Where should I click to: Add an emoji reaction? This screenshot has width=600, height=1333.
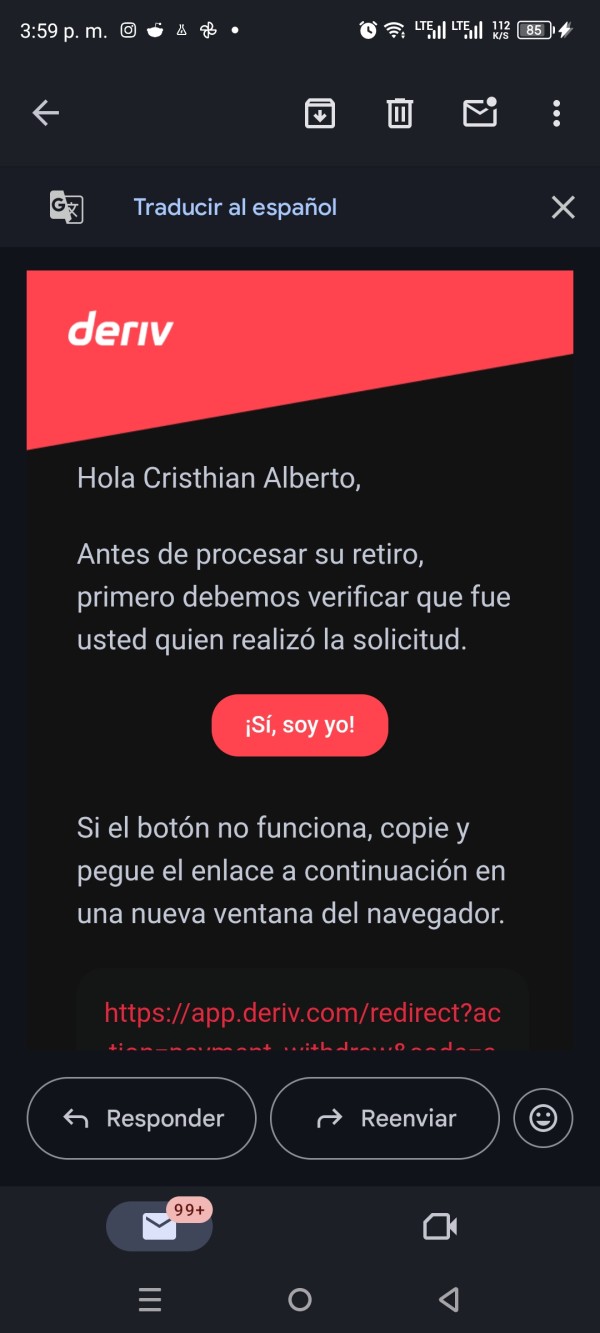(543, 1118)
